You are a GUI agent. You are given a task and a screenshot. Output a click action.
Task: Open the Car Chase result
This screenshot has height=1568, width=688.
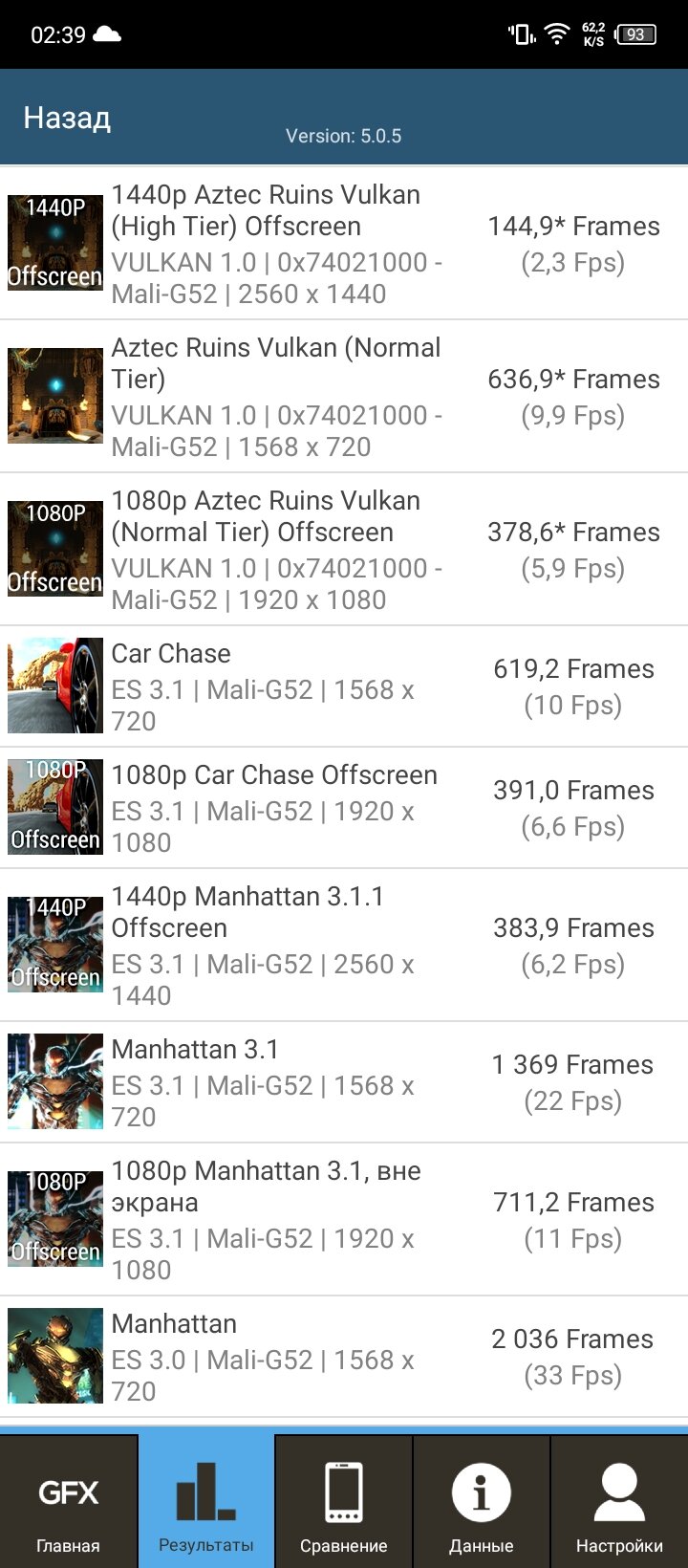[344, 686]
